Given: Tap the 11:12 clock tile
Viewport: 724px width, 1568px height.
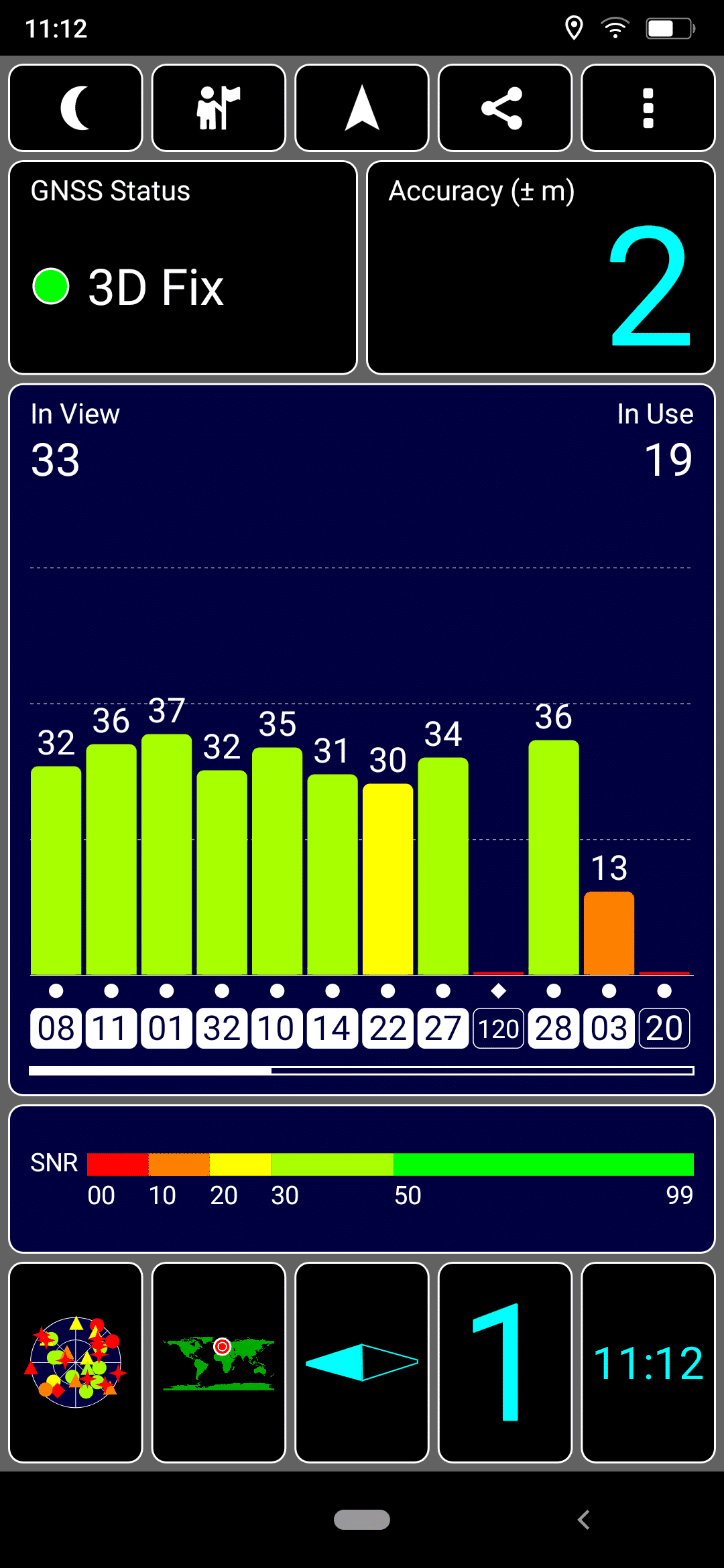Looking at the screenshot, I should tap(648, 1362).
